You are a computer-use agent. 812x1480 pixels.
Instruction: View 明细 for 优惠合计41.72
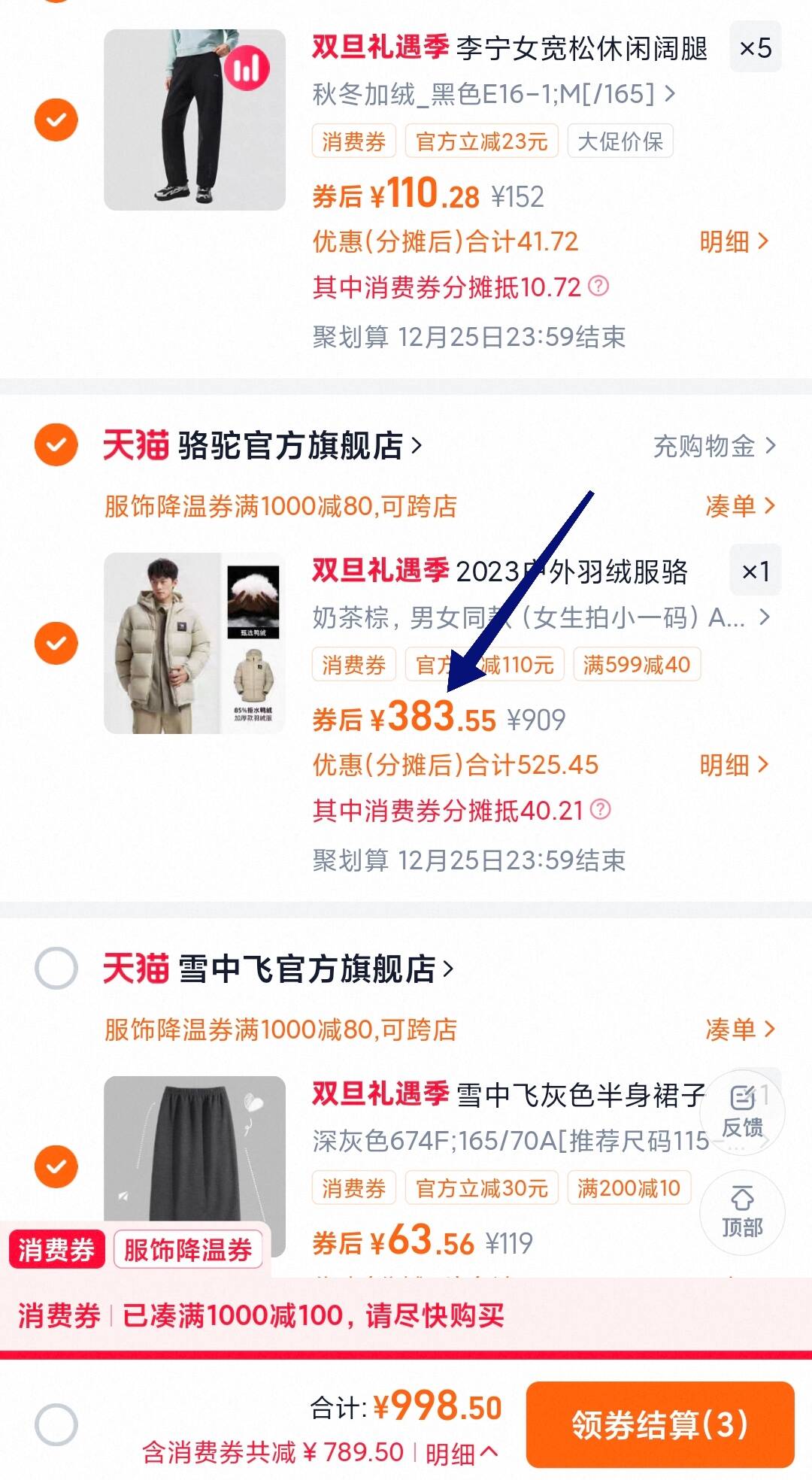[x=734, y=241]
